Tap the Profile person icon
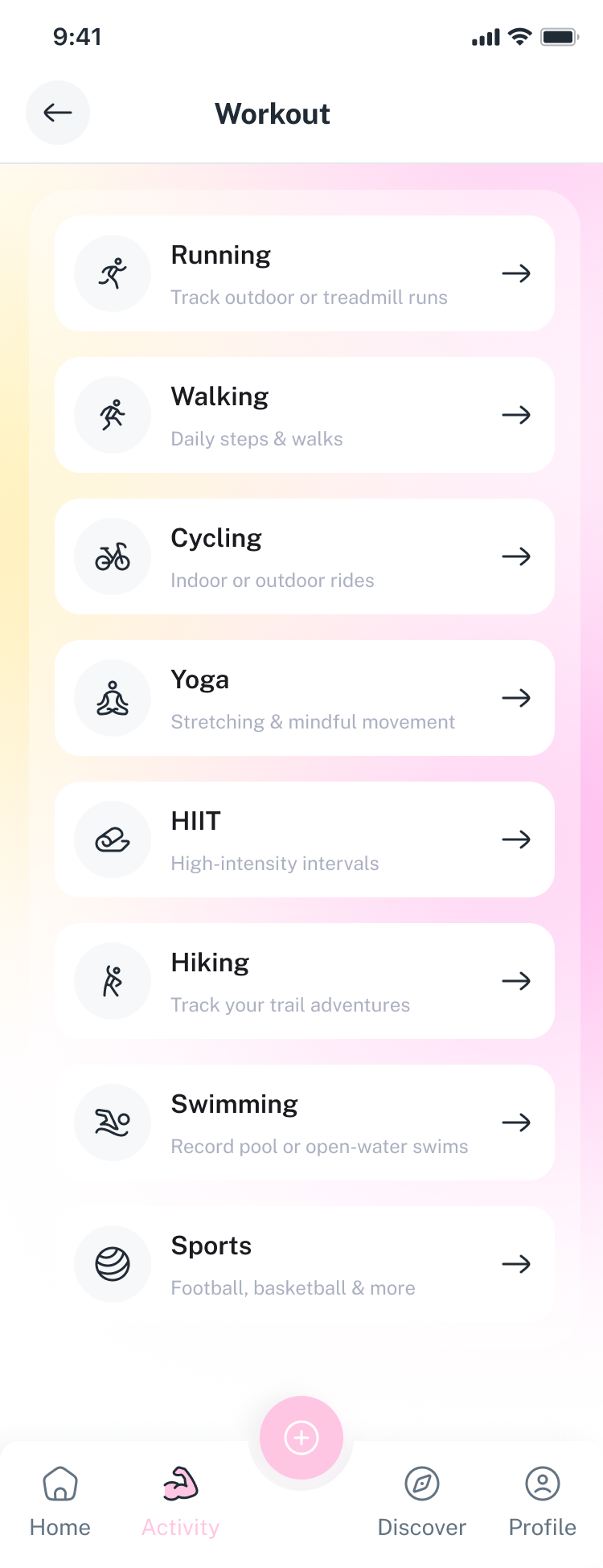This screenshot has height=1568, width=603. [543, 1482]
